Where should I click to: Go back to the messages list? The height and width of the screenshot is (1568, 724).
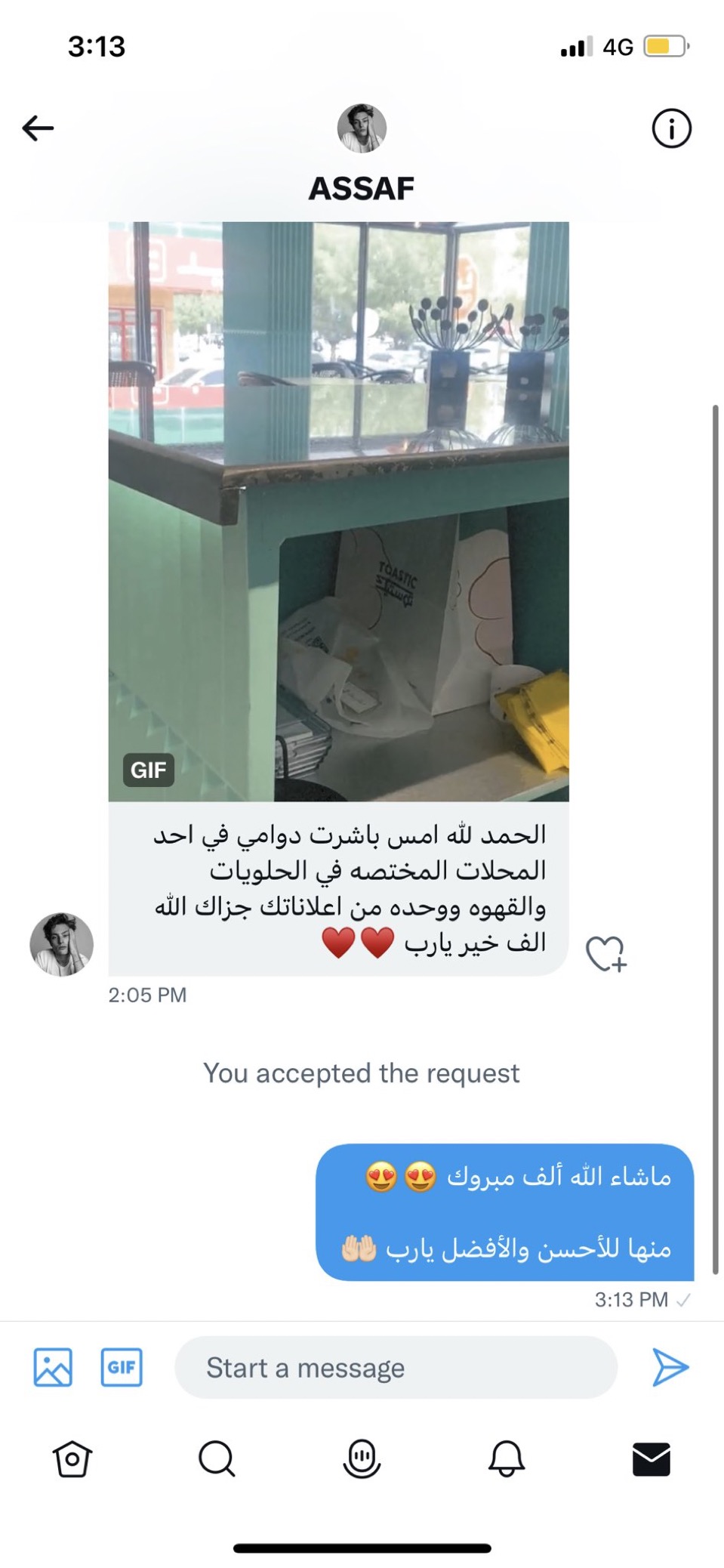(38, 128)
